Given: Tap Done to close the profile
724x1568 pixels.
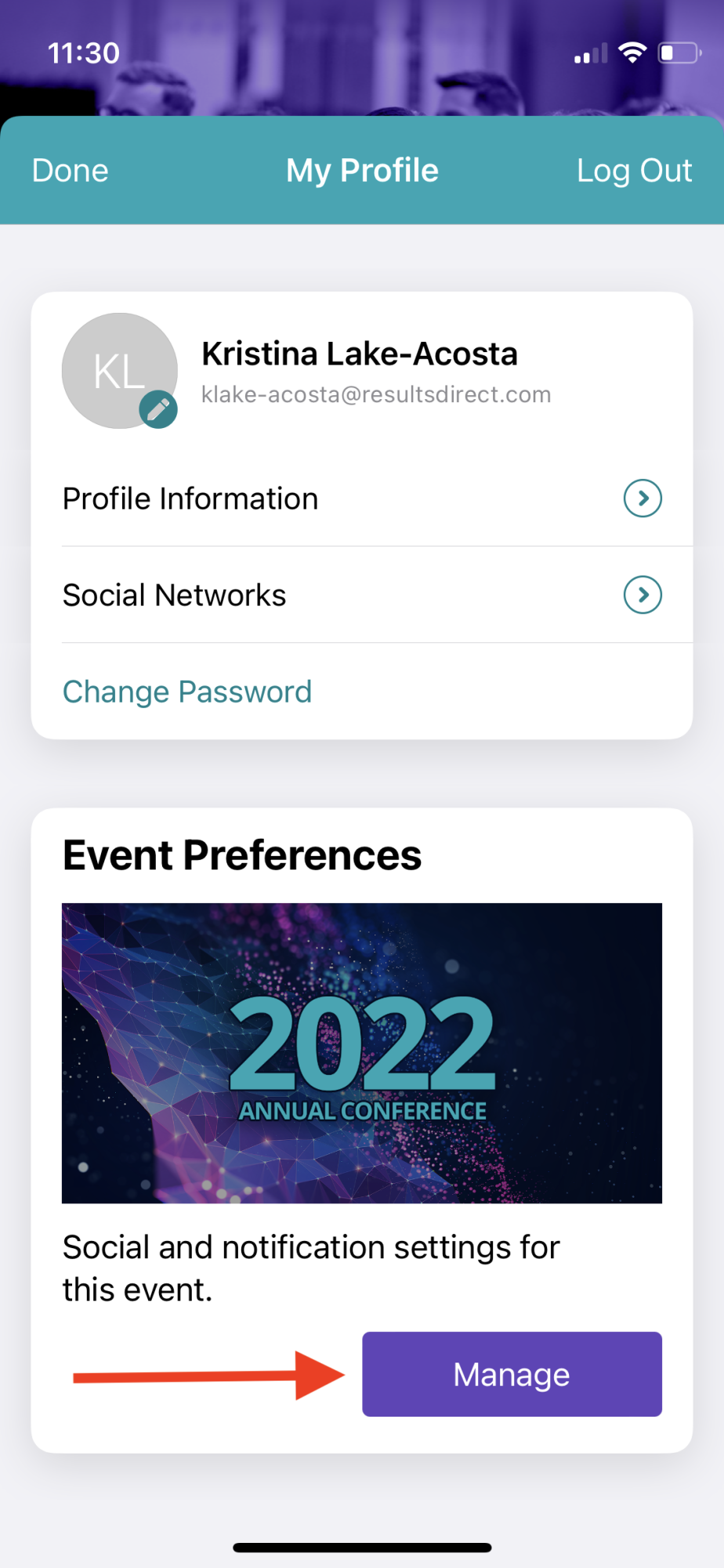Looking at the screenshot, I should pos(71,170).
